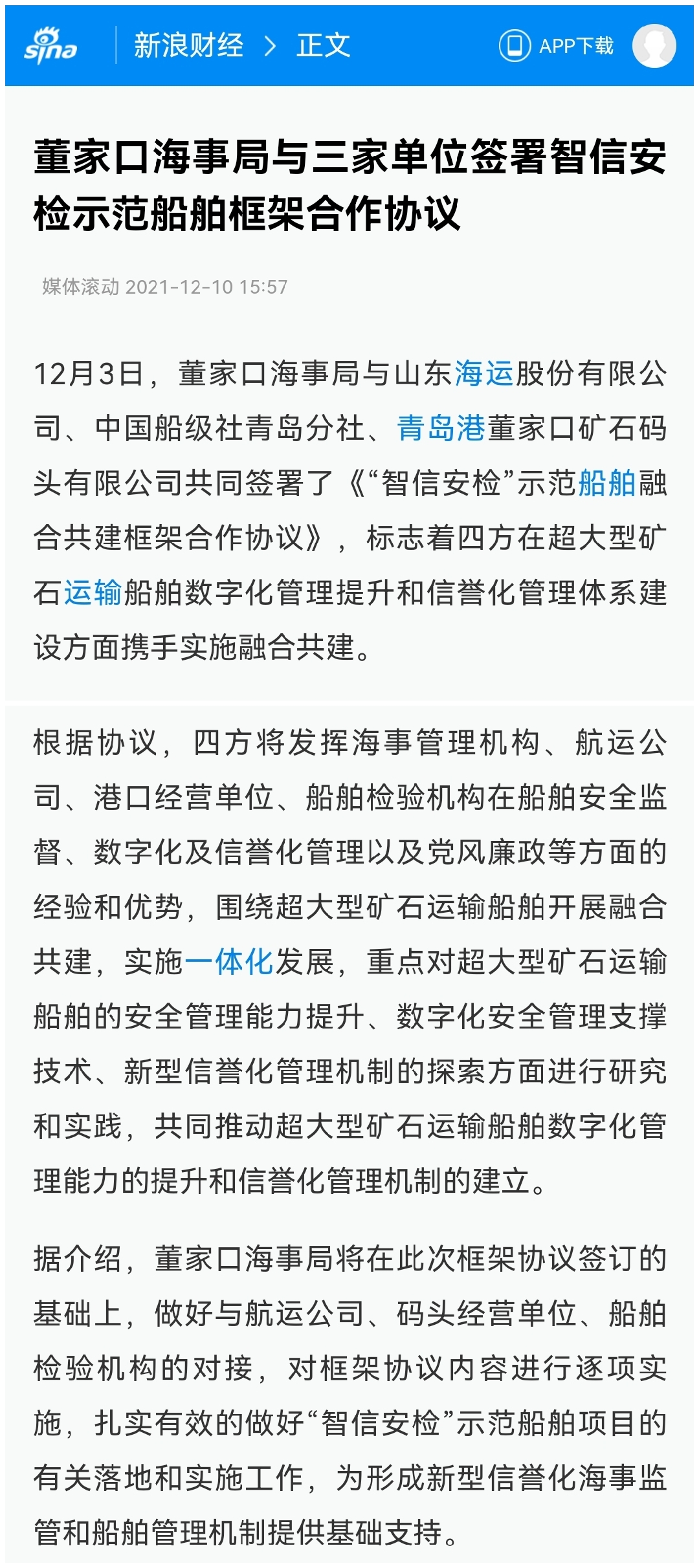Screen dimensions: 699x1568
Task: Open the blue 运输 keyword link
Action: coord(93,593)
